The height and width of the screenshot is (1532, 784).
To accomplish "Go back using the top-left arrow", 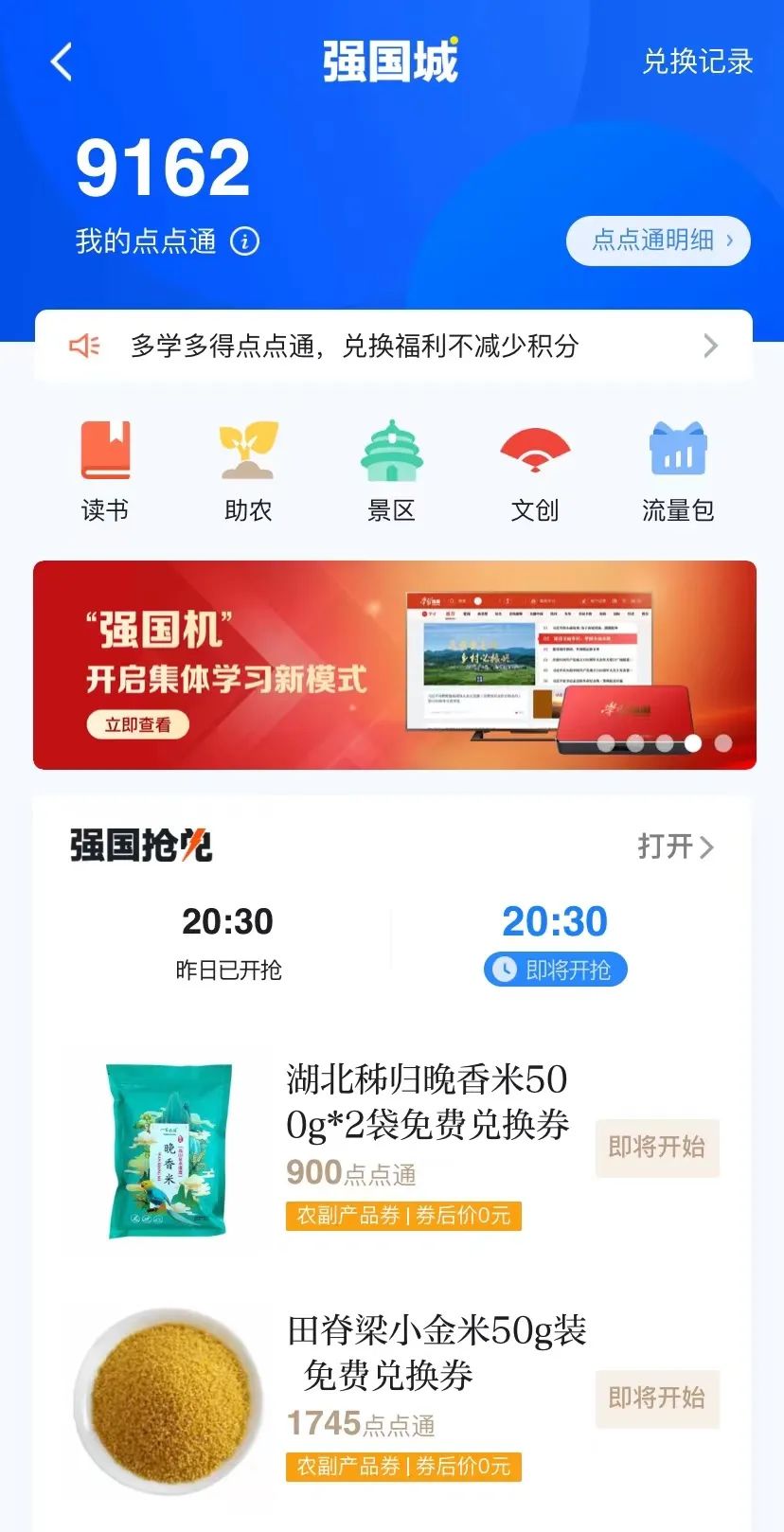I will (62, 62).
